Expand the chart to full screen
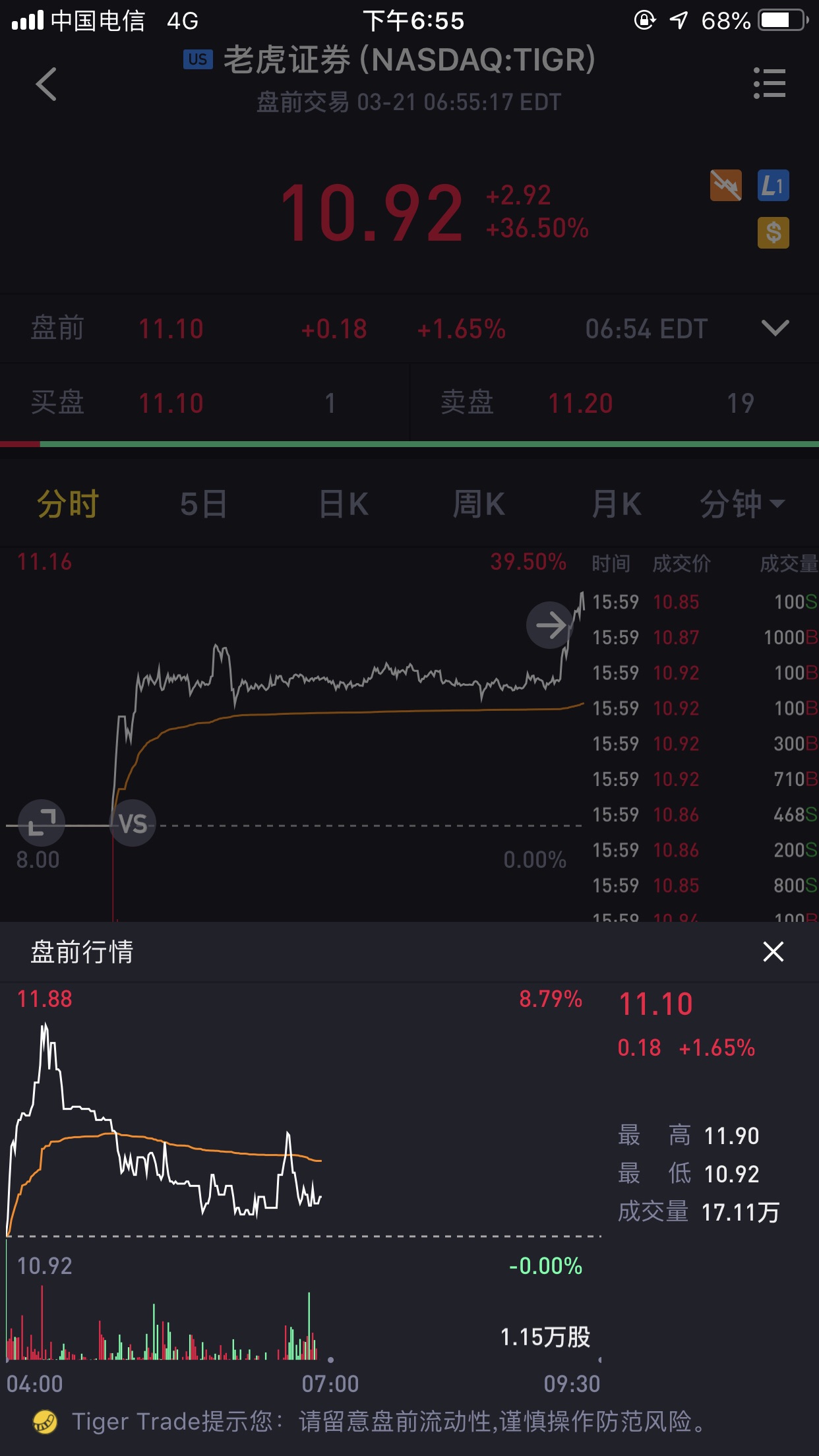This screenshot has height=1456, width=819. click(x=42, y=822)
